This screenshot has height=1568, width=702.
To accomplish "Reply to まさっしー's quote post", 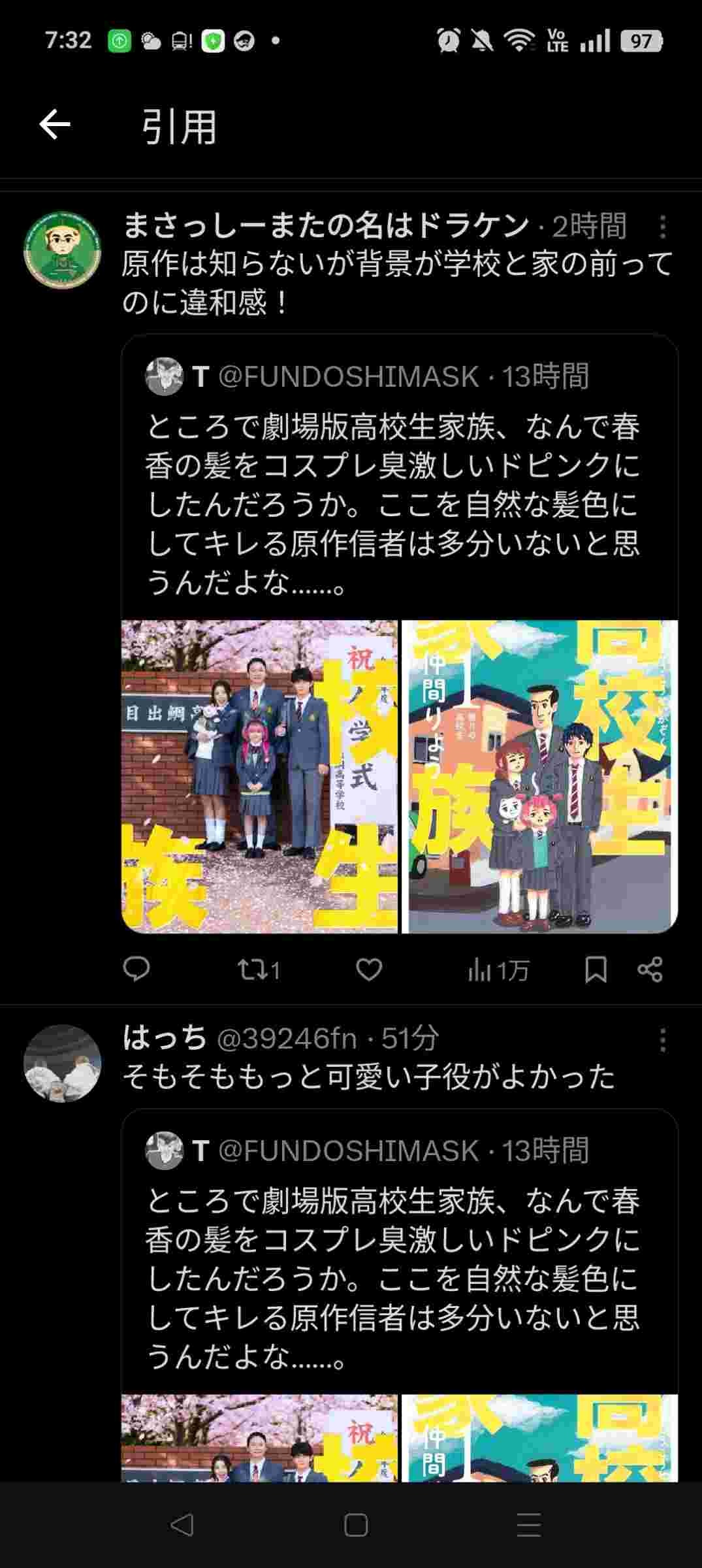I will [x=136, y=970].
